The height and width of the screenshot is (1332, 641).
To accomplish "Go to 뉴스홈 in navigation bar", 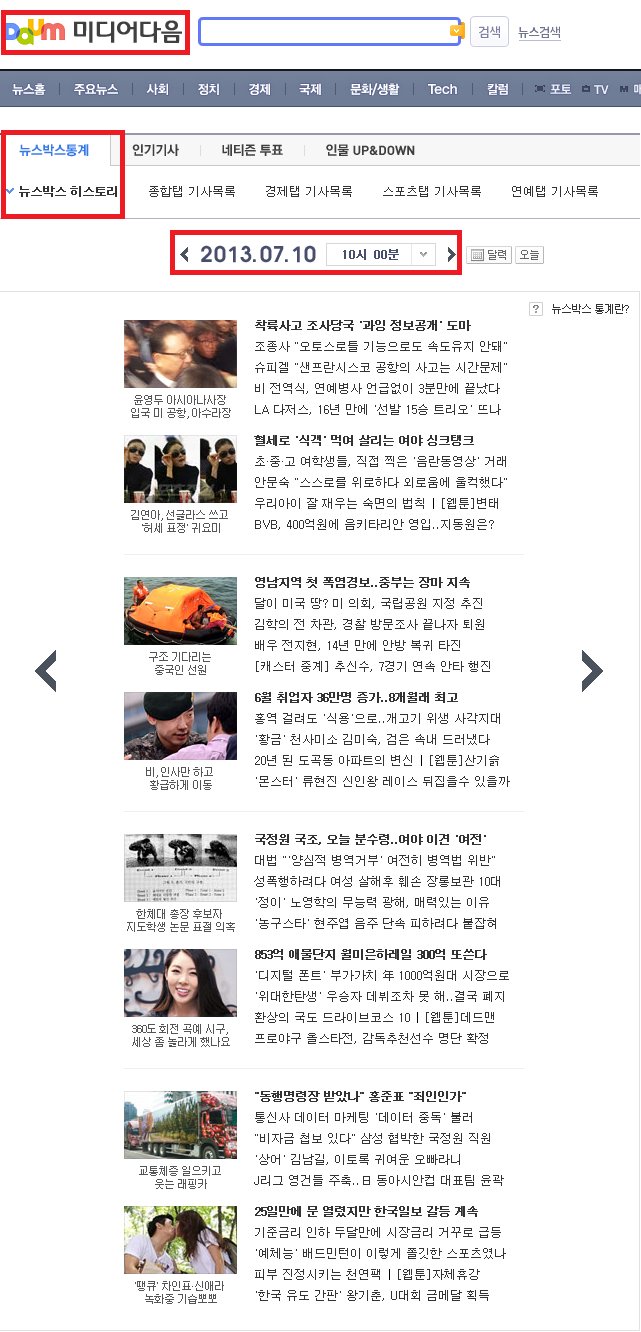I will [29, 89].
